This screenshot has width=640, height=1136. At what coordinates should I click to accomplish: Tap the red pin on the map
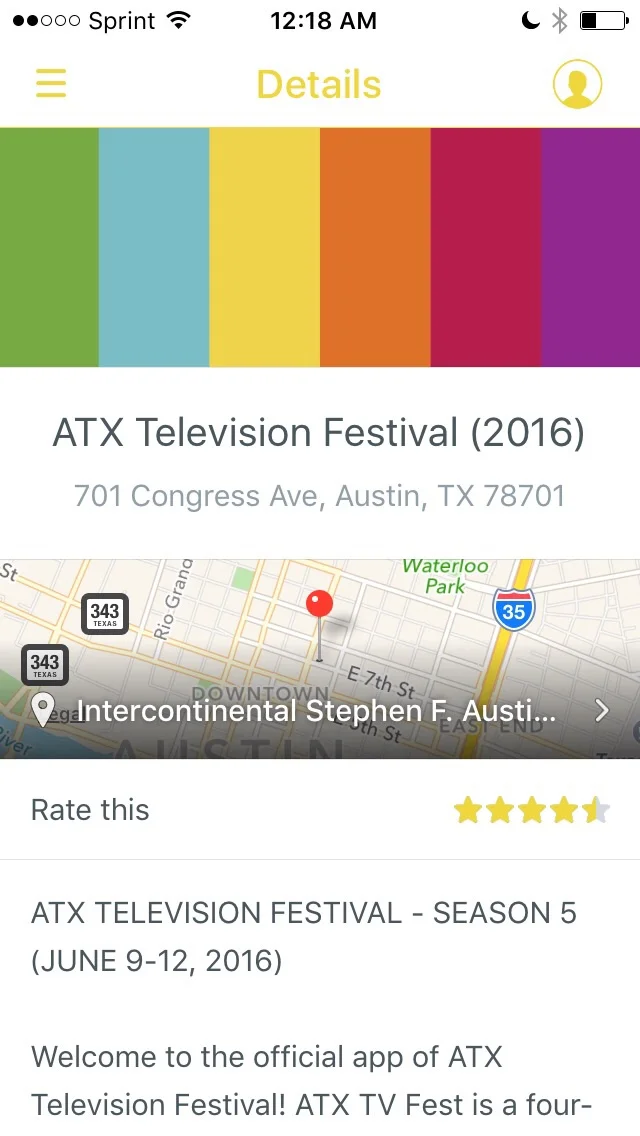pos(320,604)
